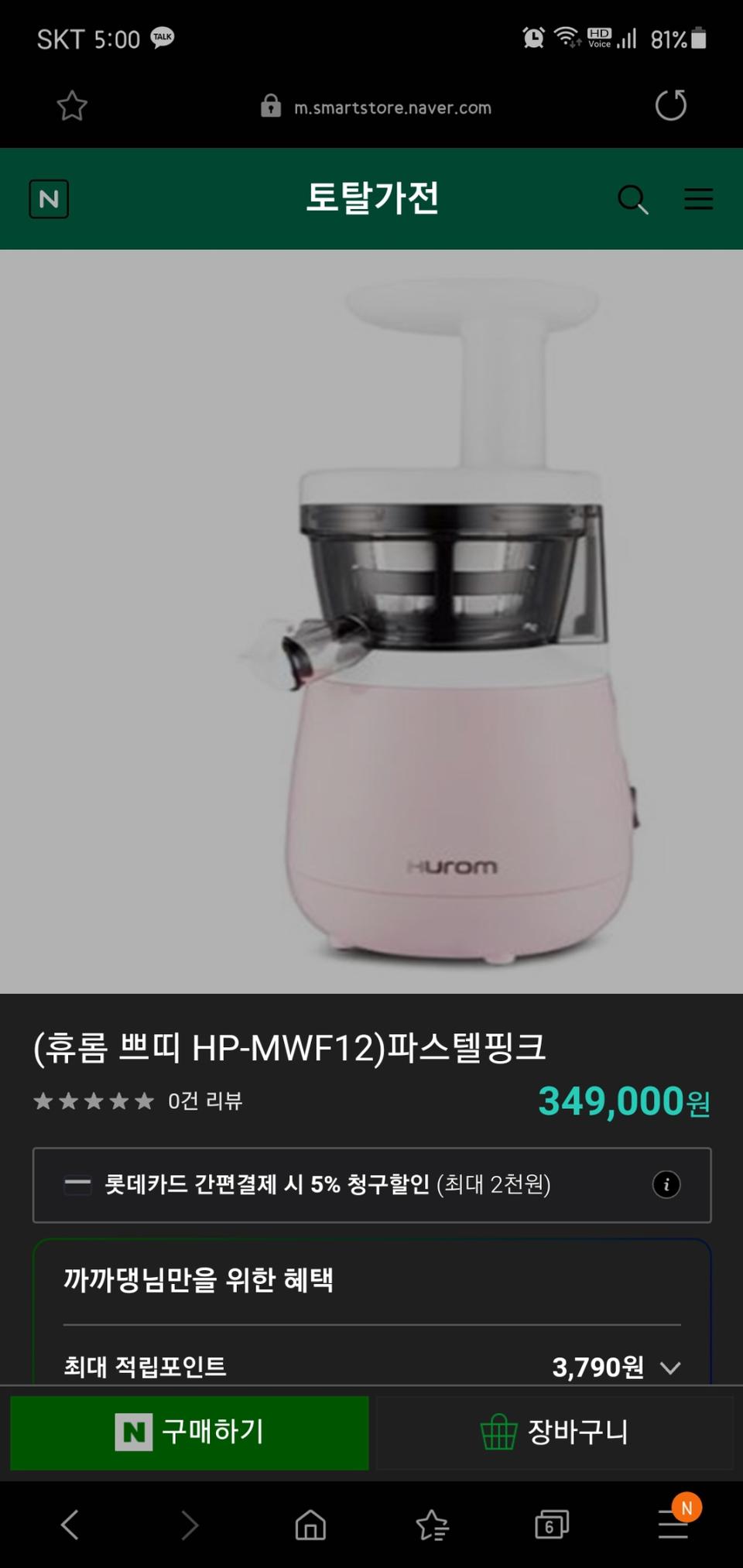The image size is (743, 1568).
Task: Open the search icon in the store header
Action: [632, 200]
